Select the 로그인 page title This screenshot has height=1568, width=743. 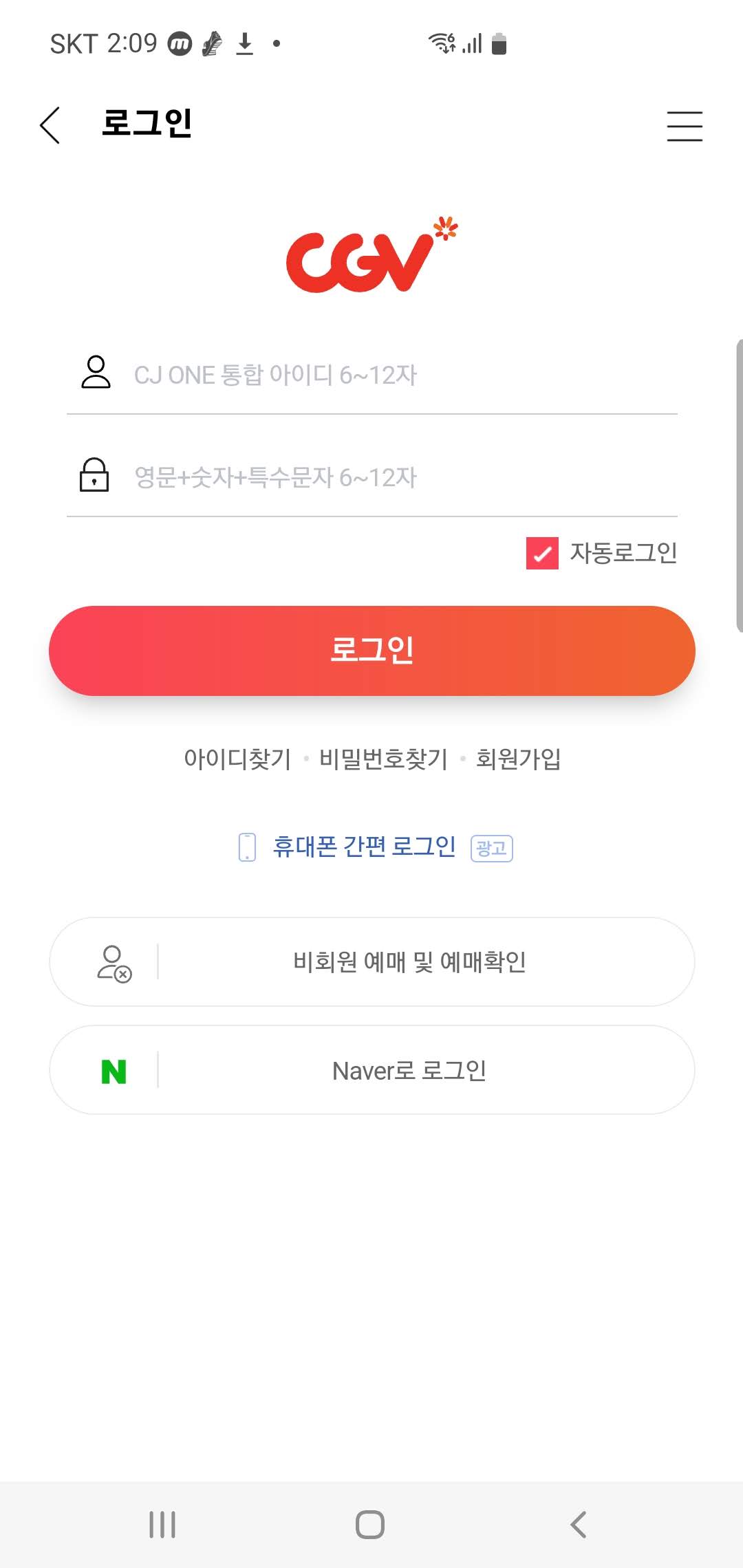point(148,124)
